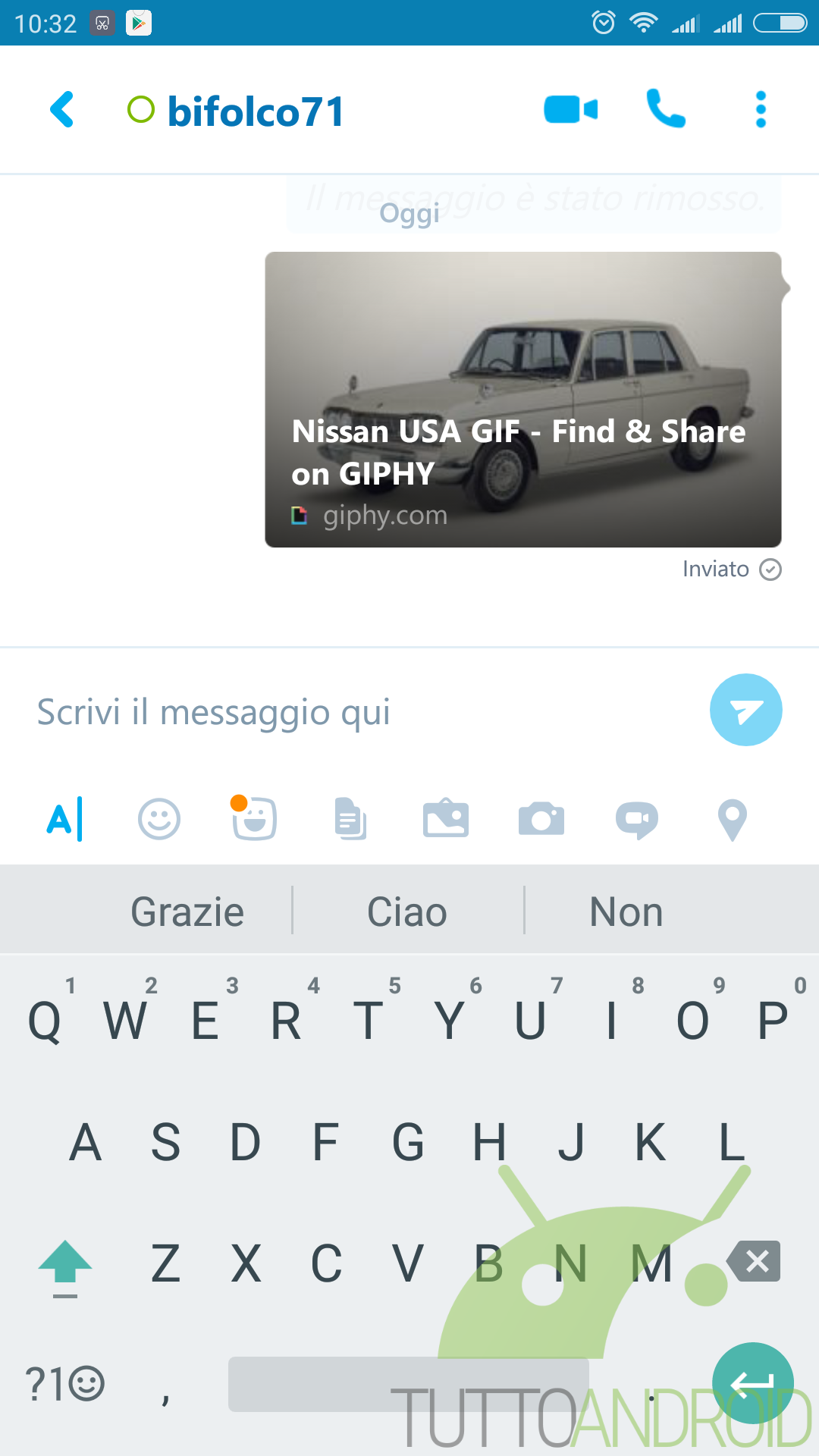Image resolution: width=819 pixels, height=1456 pixels.
Task: Start a video call with bifolco71
Action: (x=571, y=110)
